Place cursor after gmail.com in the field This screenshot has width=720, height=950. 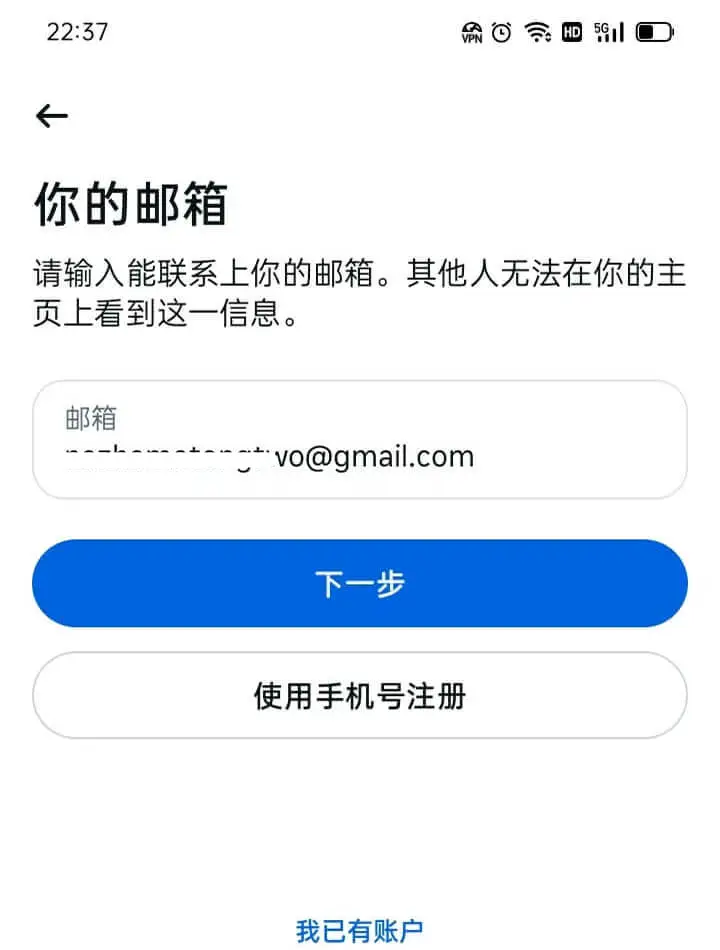coord(478,456)
